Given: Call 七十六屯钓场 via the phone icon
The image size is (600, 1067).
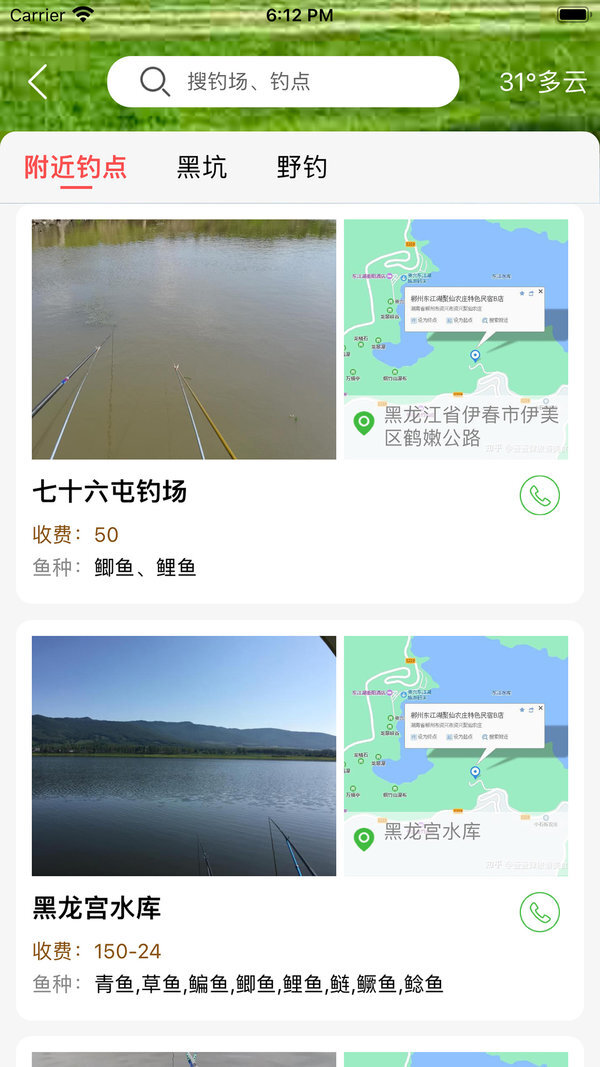Looking at the screenshot, I should [x=540, y=495].
